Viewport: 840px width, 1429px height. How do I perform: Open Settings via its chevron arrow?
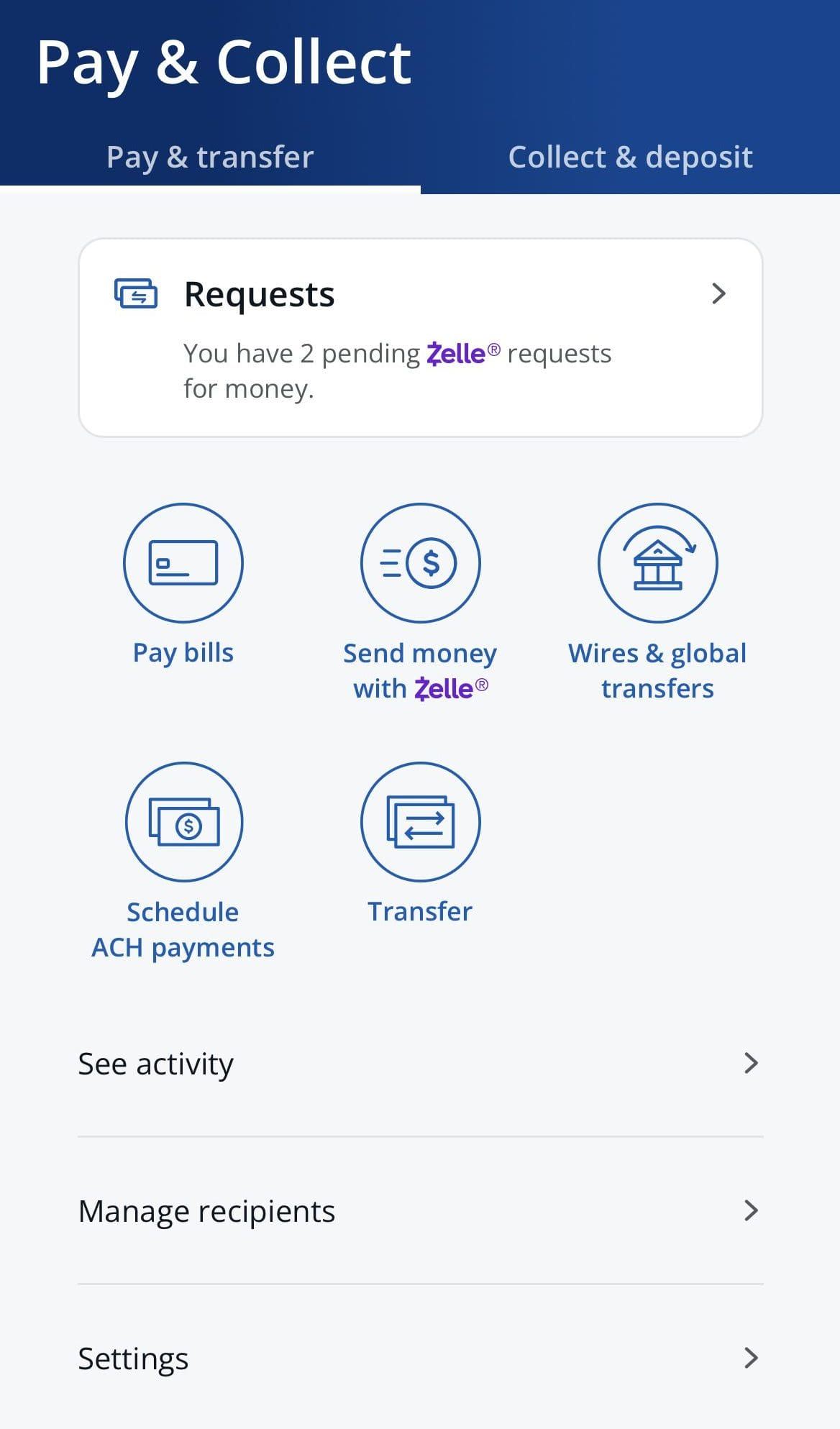750,1358
